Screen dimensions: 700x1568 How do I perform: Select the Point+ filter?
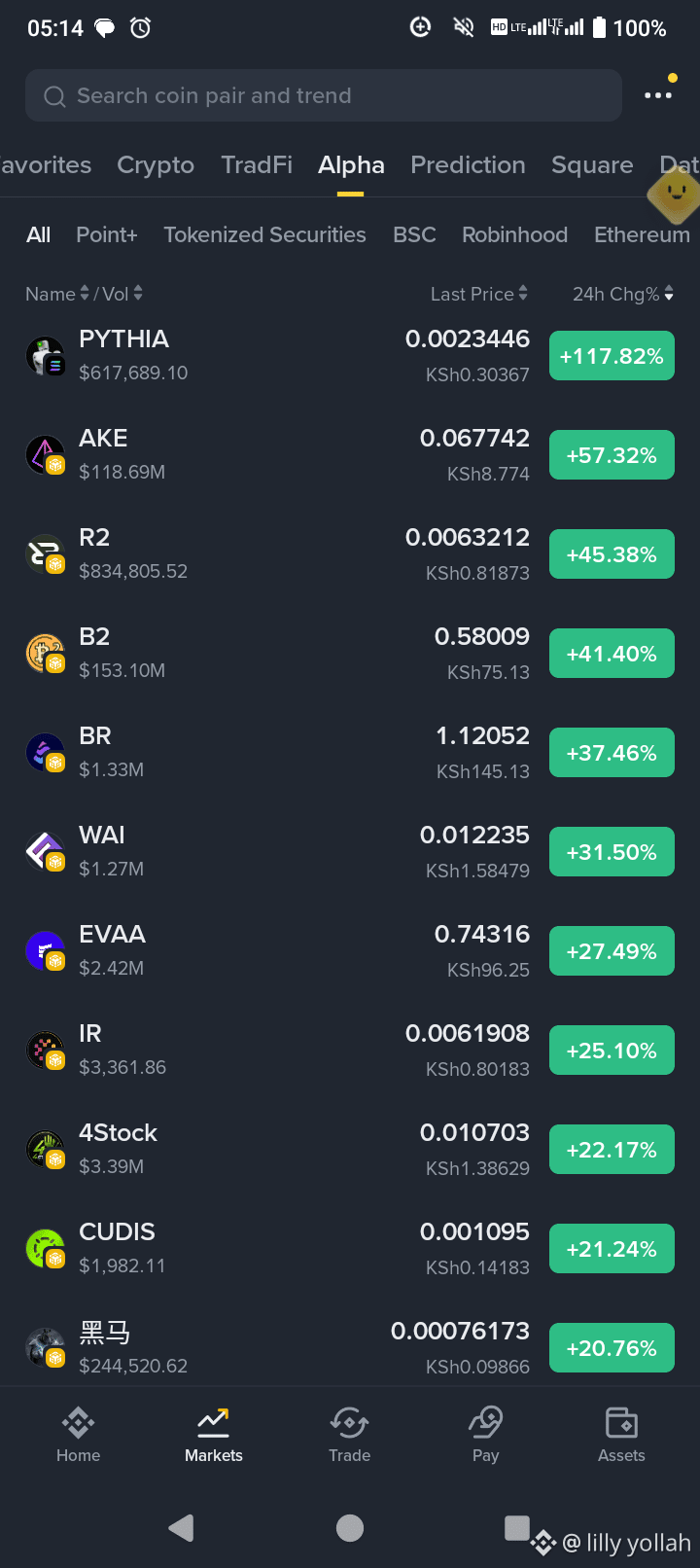pos(107,234)
